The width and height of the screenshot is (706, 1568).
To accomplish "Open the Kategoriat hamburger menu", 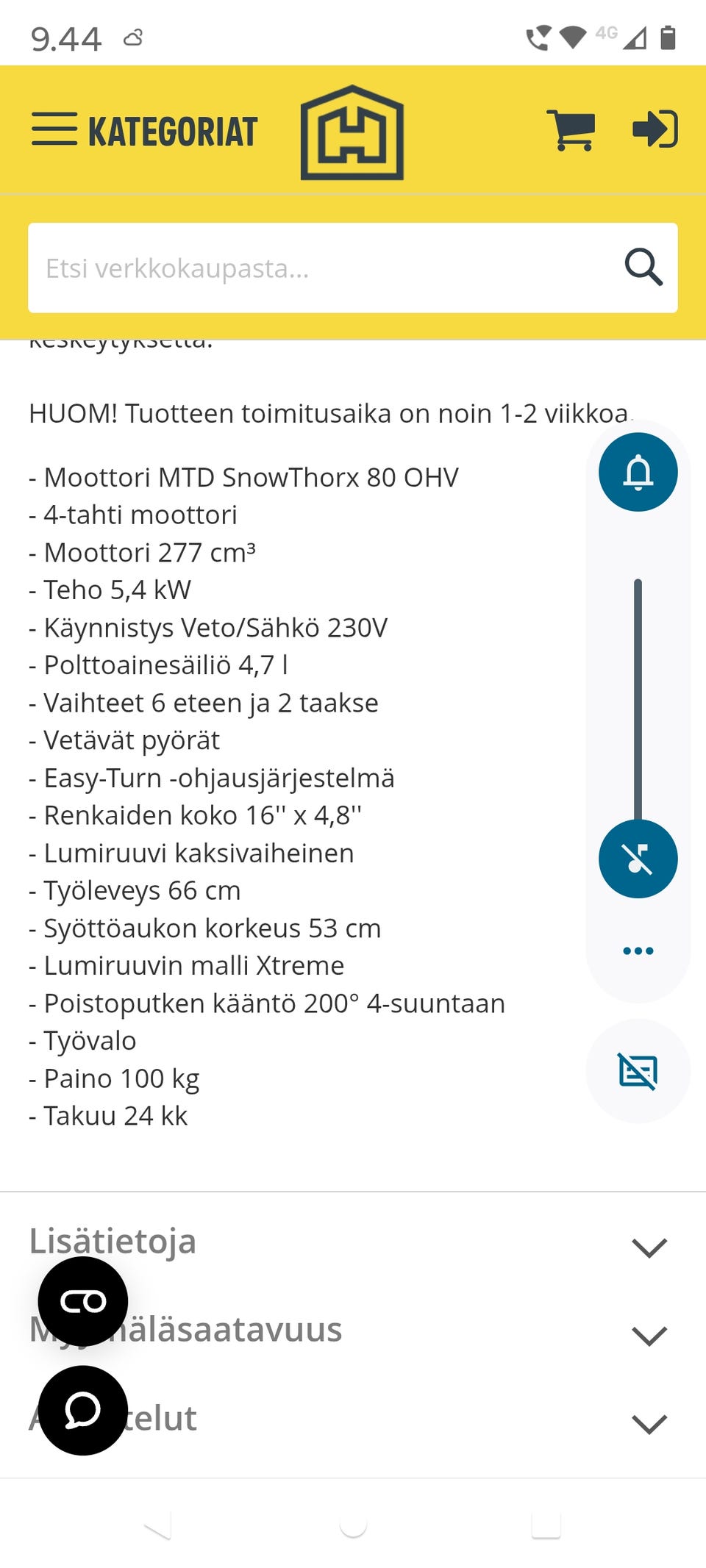I will pyautogui.click(x=144, y=131).
